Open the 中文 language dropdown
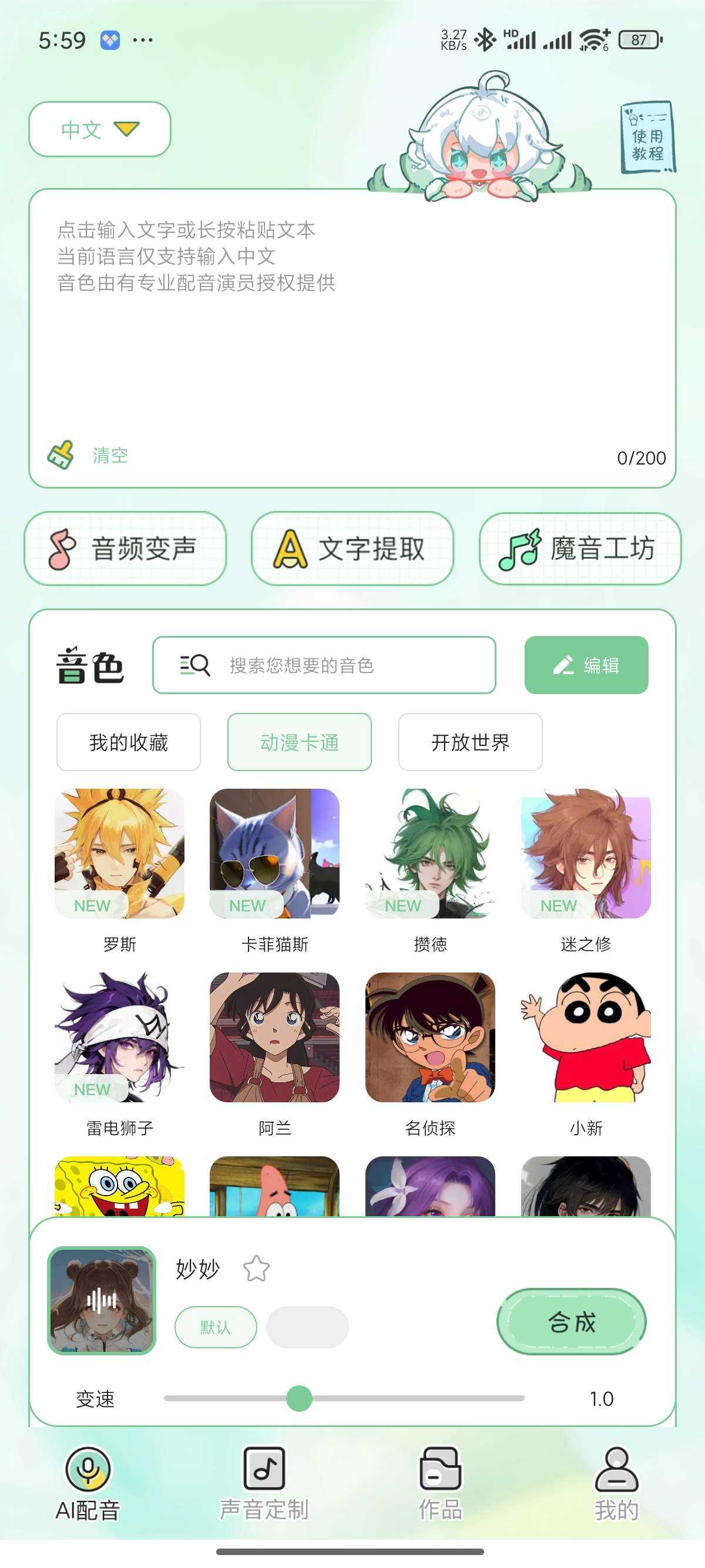This screenshot has height=1568, width=705. (100, 129)
